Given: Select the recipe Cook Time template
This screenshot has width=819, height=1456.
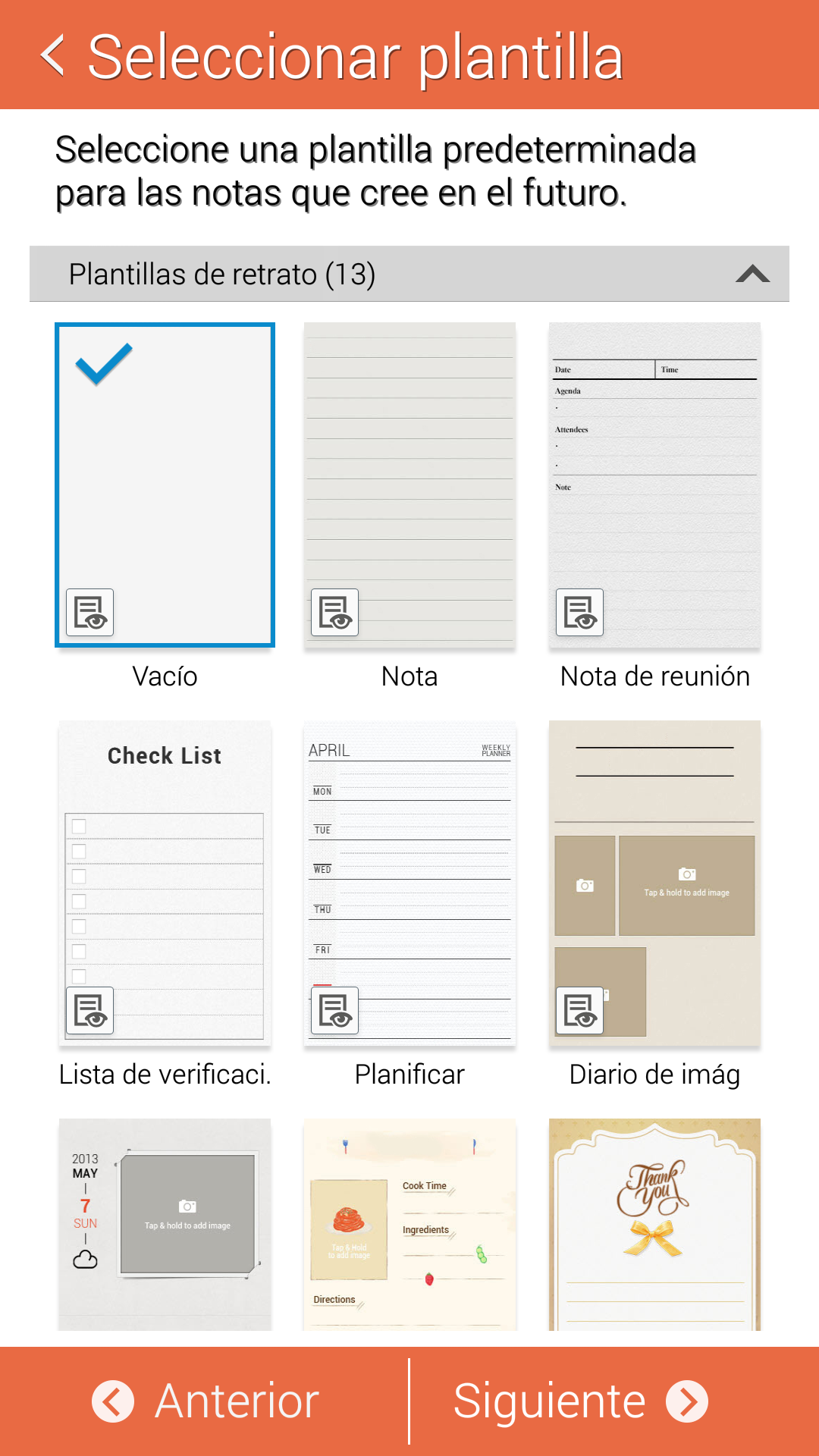Looking at the screenshot, I should [x=409, y=1225].
